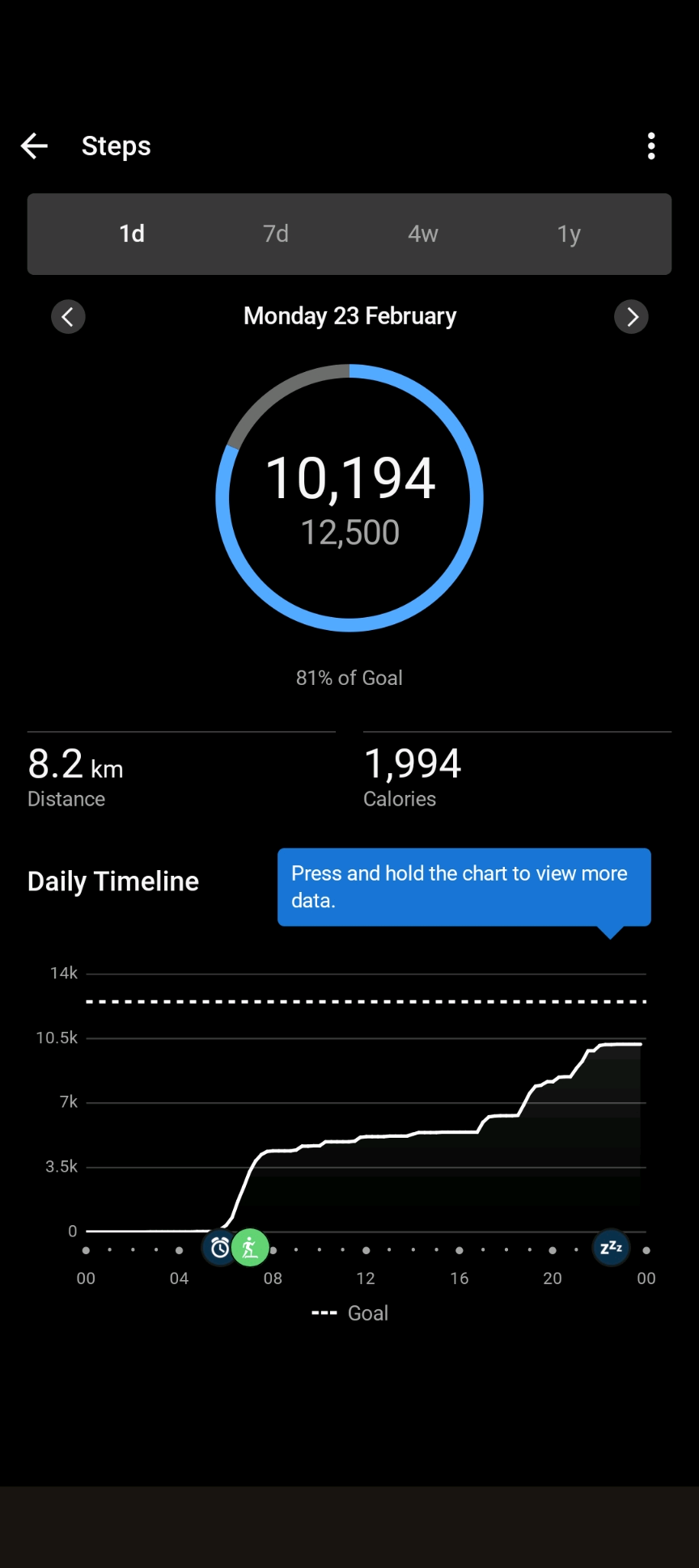Tap the sleep marker on the timeline
The height and width of the screenshot is (1568, 699).
tap(611, 1247)
